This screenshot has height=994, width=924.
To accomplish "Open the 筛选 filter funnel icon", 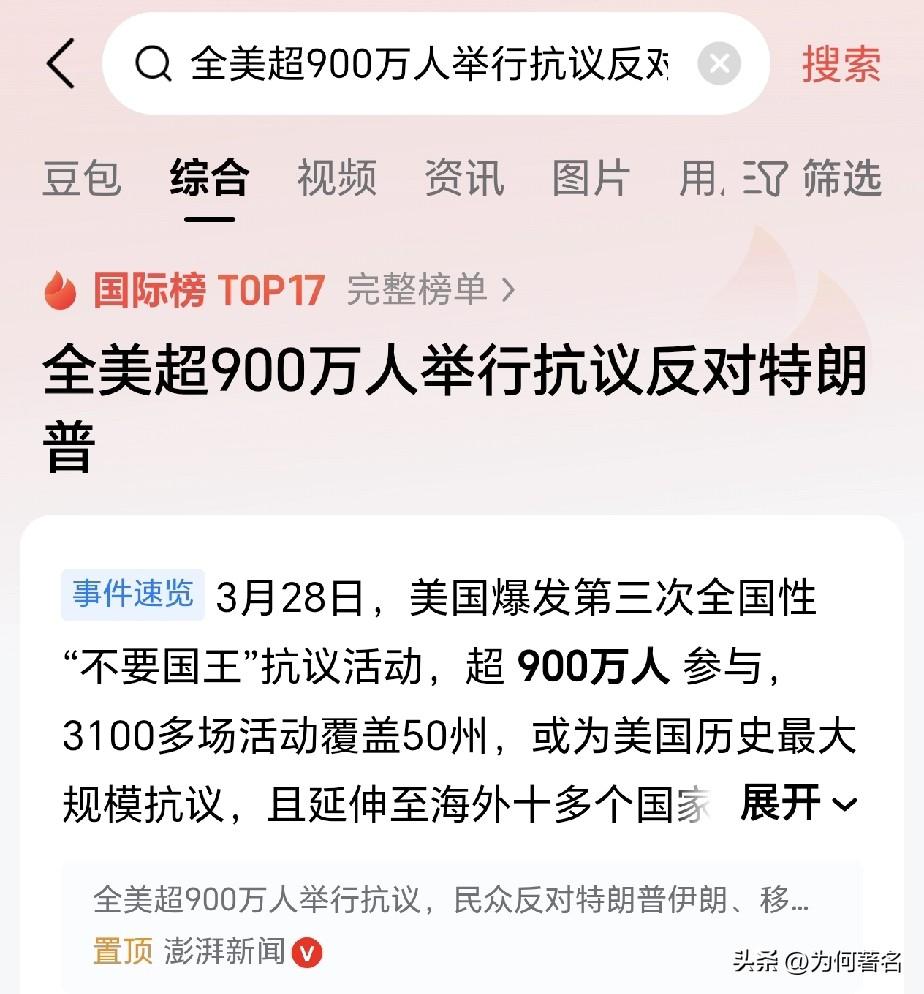I will point(762,180).
